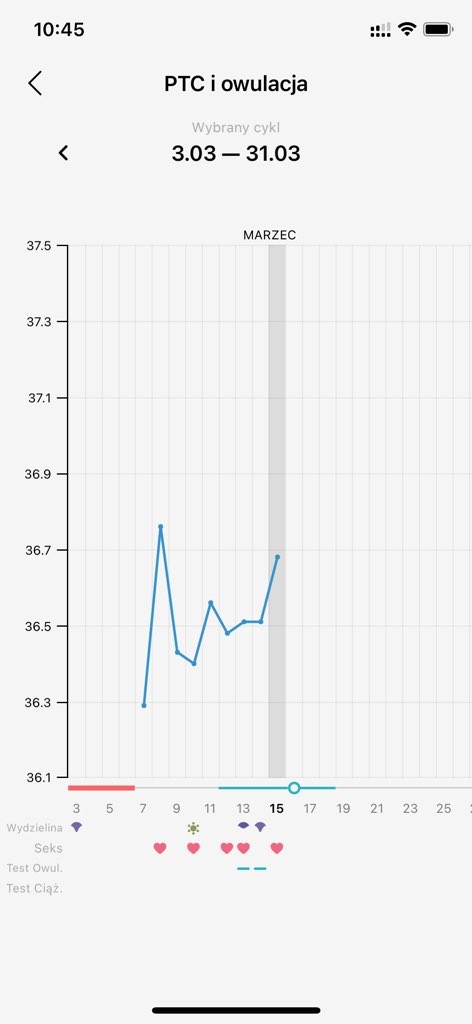Screen dimensions: 472x1024
Task: Tap the ovulation marker circle on the timeline
Action: 294,788
